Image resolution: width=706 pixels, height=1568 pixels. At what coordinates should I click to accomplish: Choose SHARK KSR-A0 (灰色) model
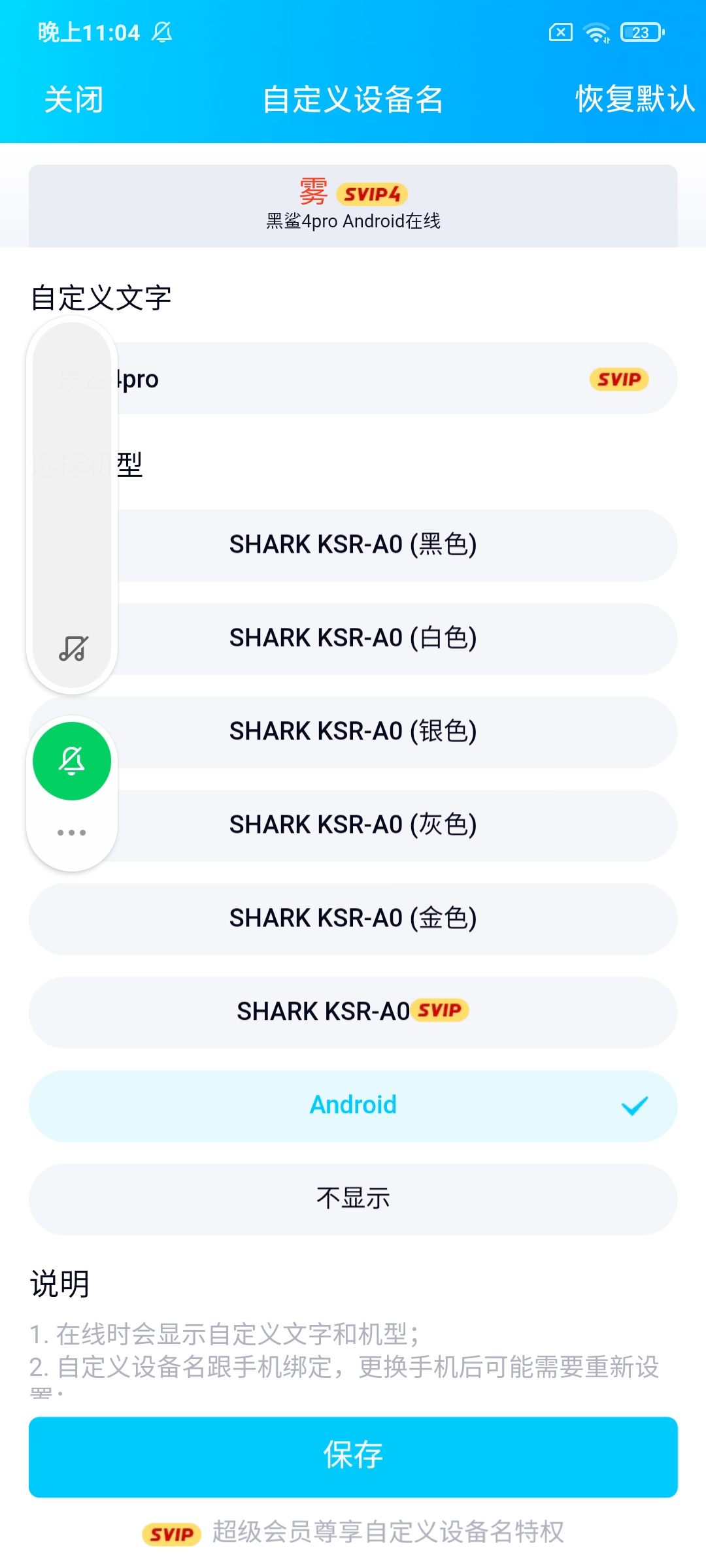353,825
